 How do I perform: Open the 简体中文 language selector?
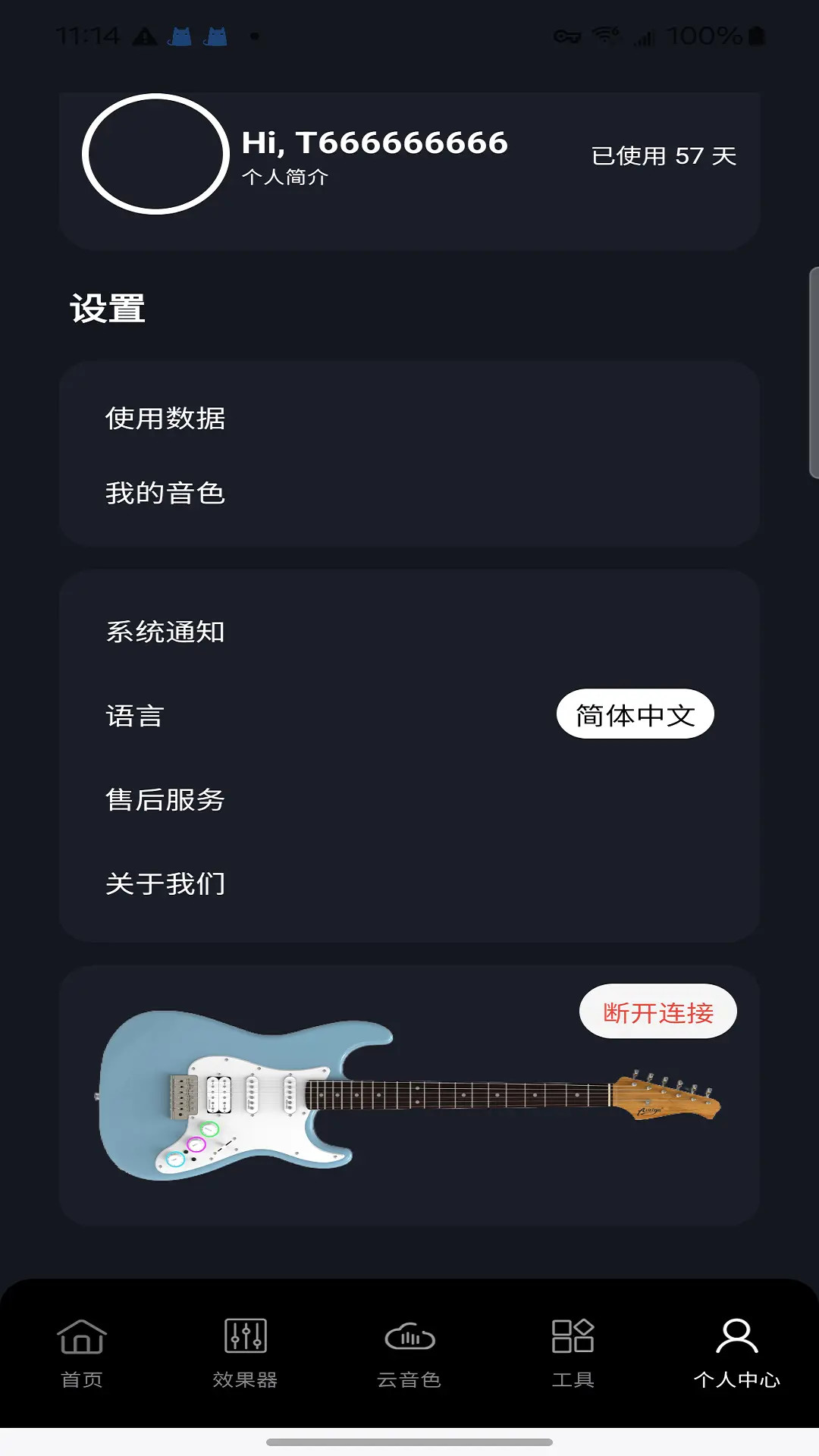(x=635, y=714)
